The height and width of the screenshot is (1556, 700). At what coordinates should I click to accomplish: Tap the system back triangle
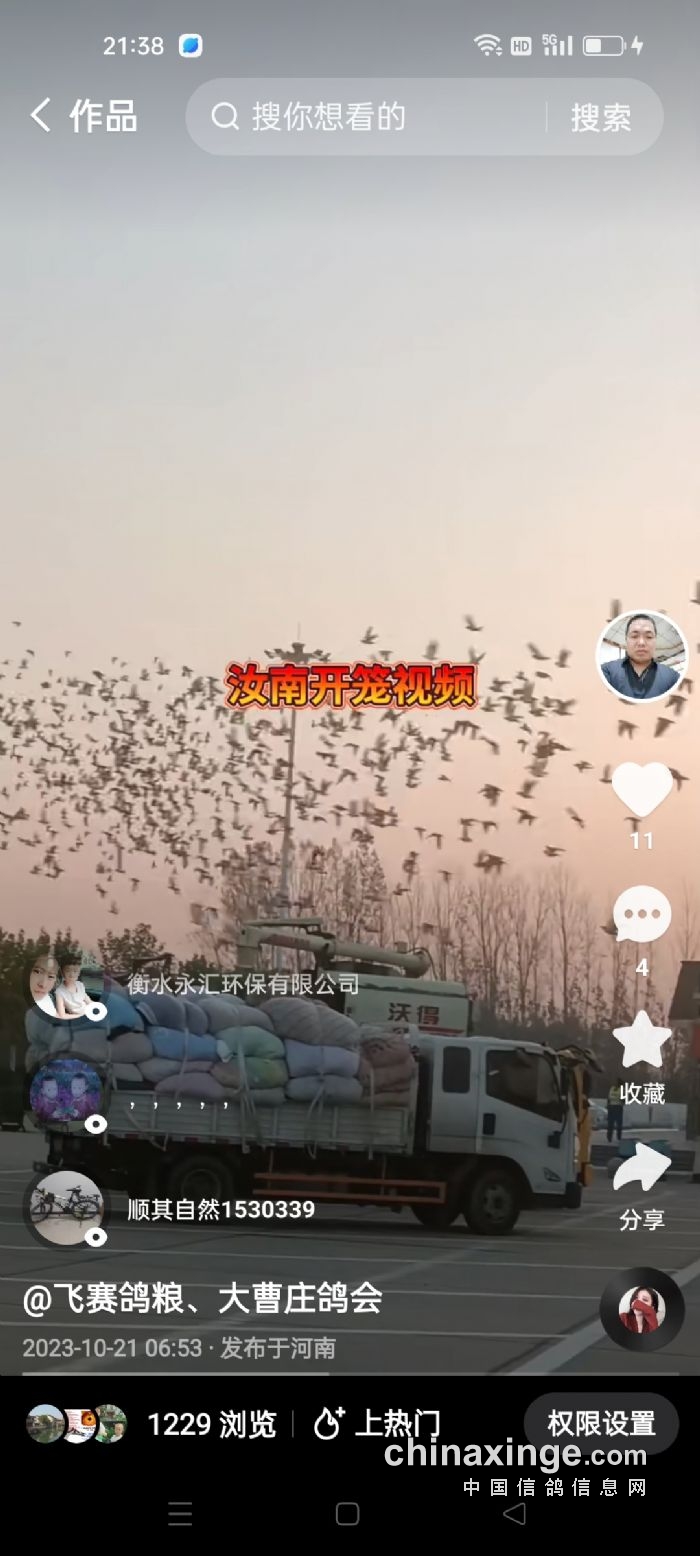pyautogui.click(x=514, y=1514)
